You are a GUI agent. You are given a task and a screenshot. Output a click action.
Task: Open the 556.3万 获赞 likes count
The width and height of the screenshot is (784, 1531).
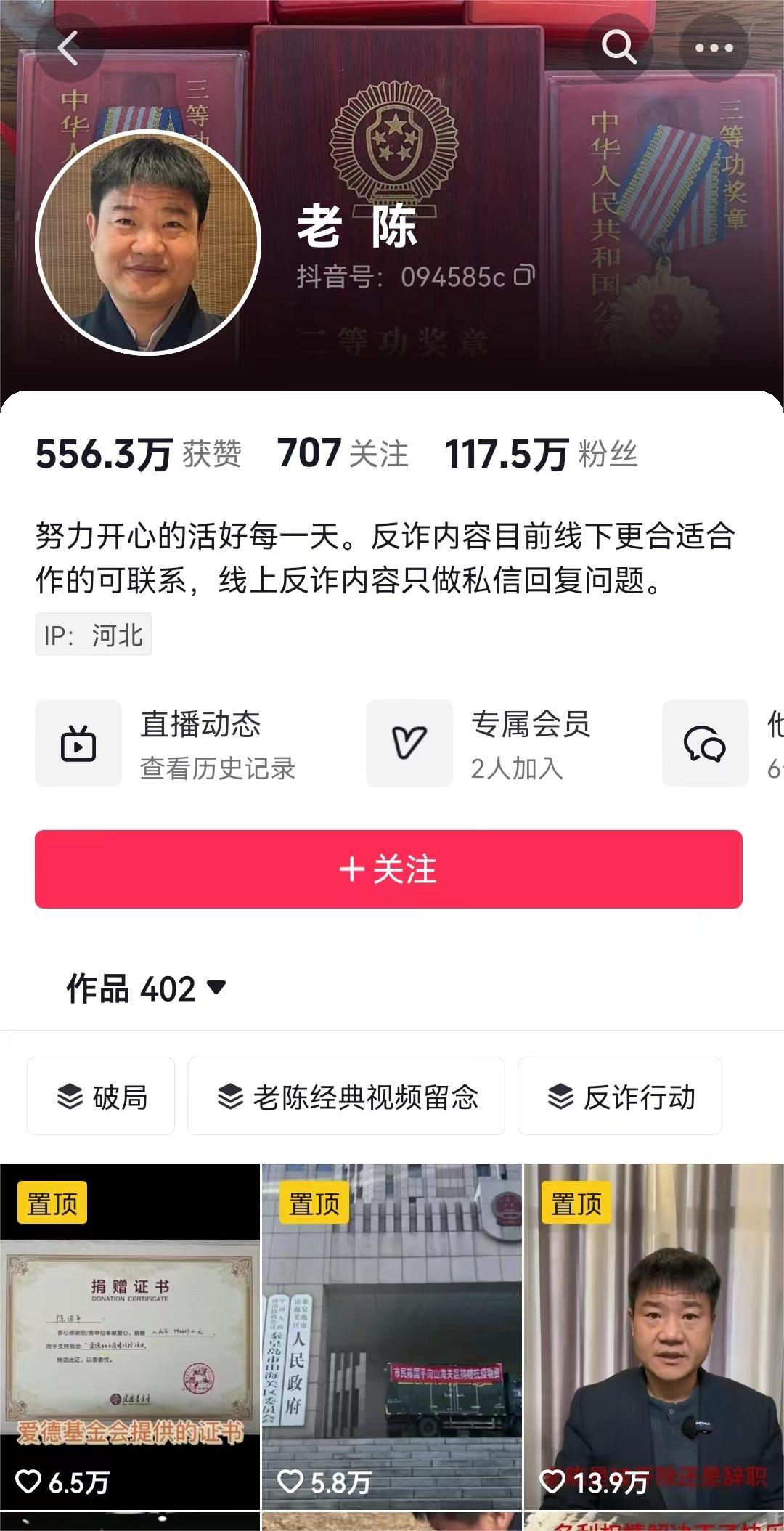(138, 454)
